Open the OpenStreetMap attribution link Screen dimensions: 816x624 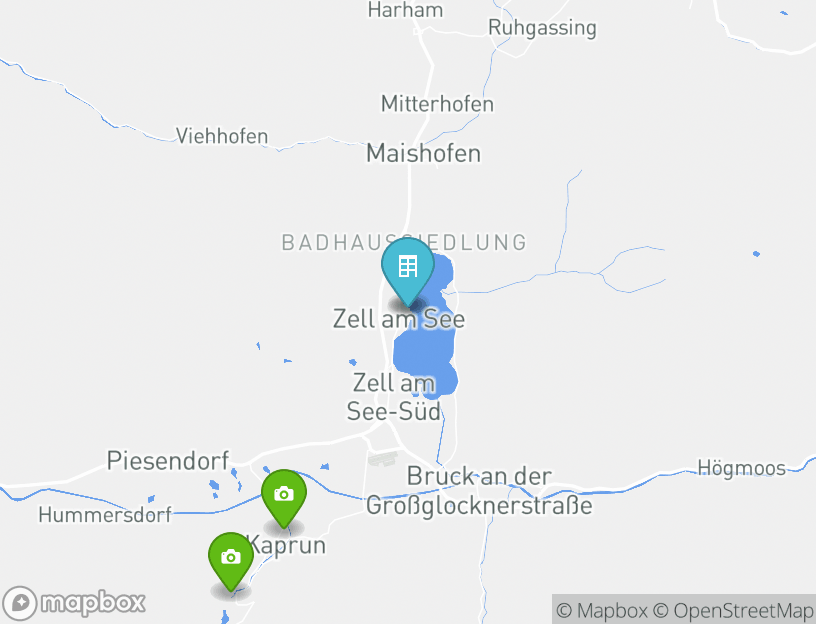[733, 610]
